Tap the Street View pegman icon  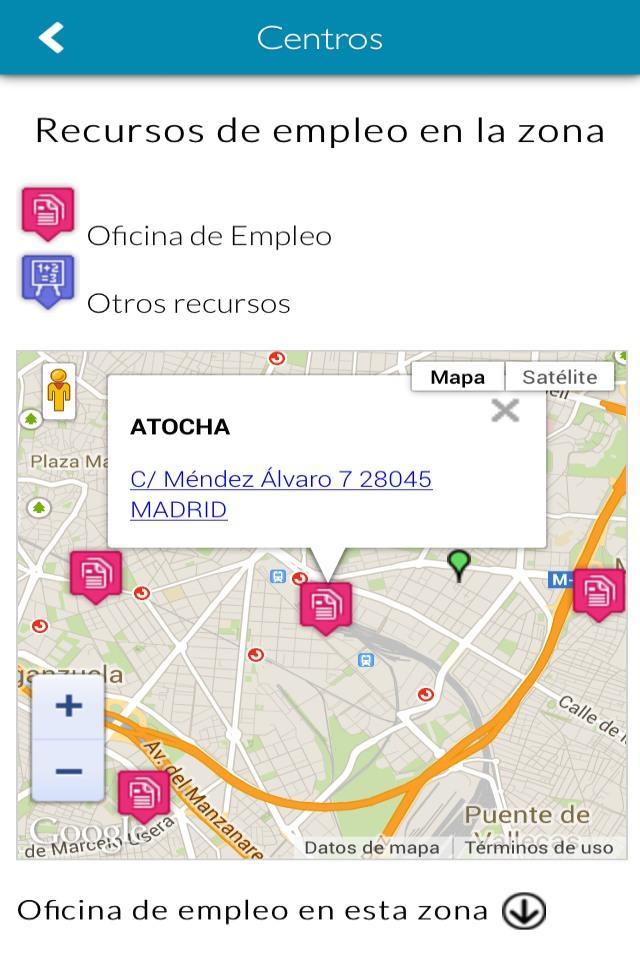click(x=59, y=389)
